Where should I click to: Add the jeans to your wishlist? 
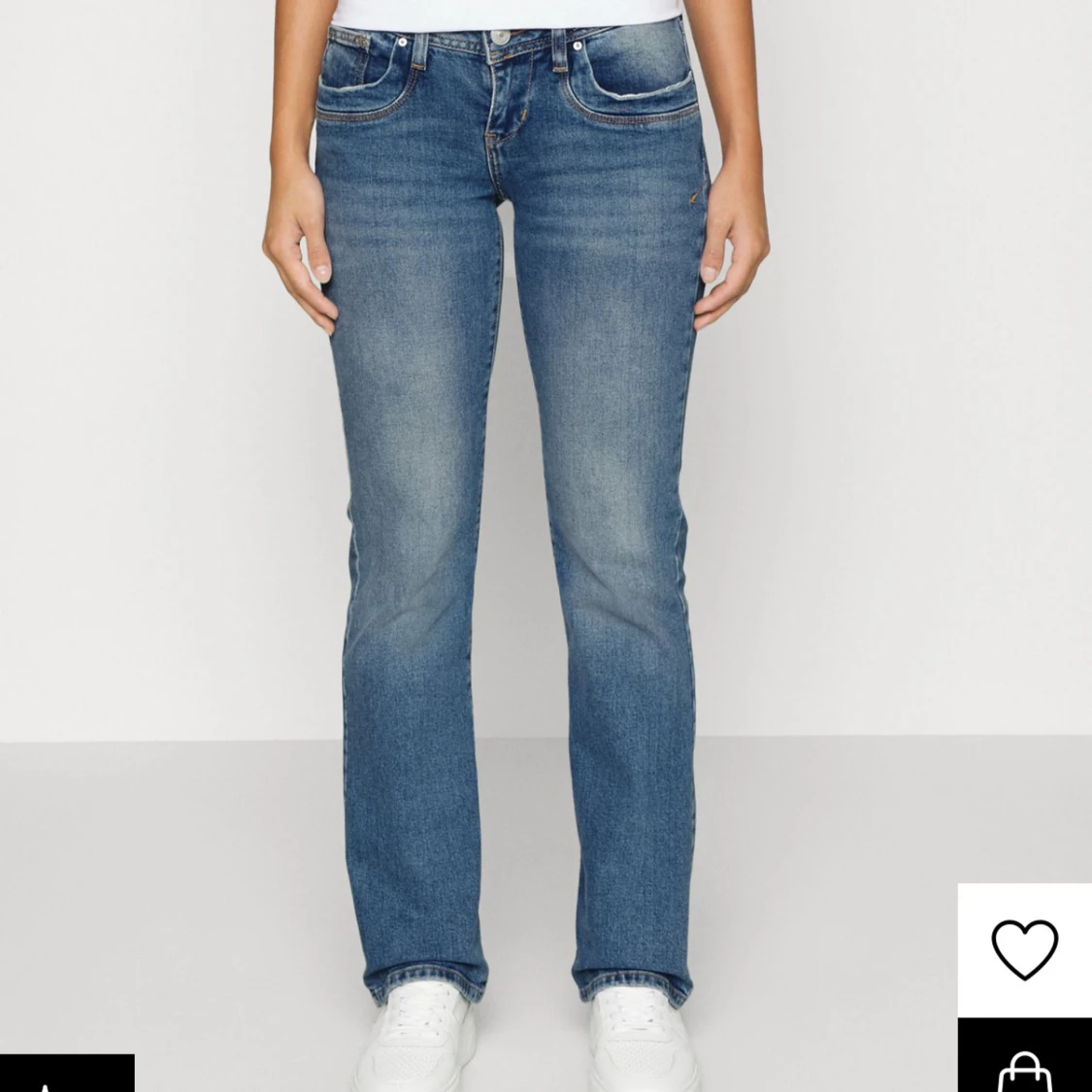click(1024, 948)
